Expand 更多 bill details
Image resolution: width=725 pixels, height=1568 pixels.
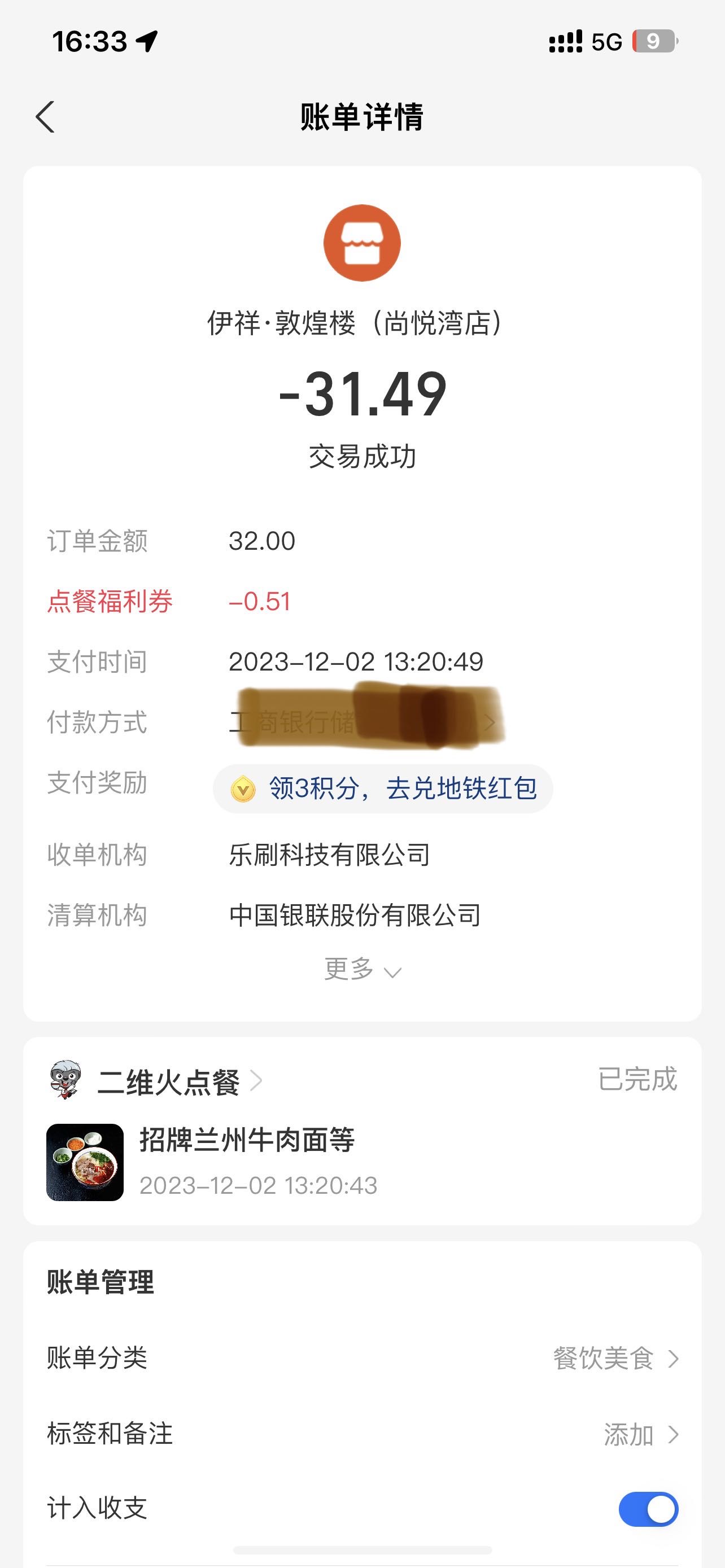click(362, 969)
